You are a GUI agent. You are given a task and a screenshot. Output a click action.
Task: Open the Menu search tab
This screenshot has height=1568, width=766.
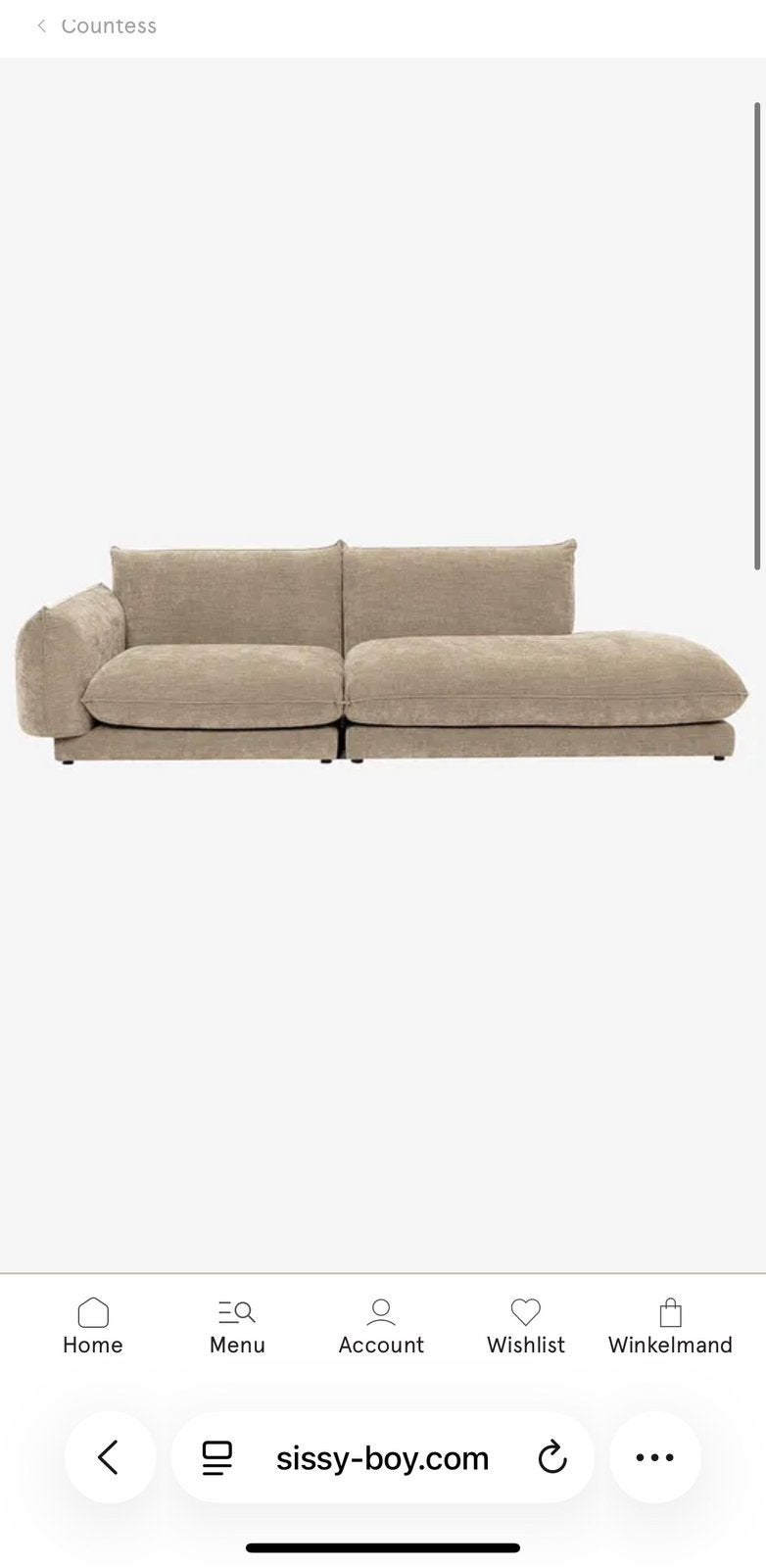(x=237, y=1327)
